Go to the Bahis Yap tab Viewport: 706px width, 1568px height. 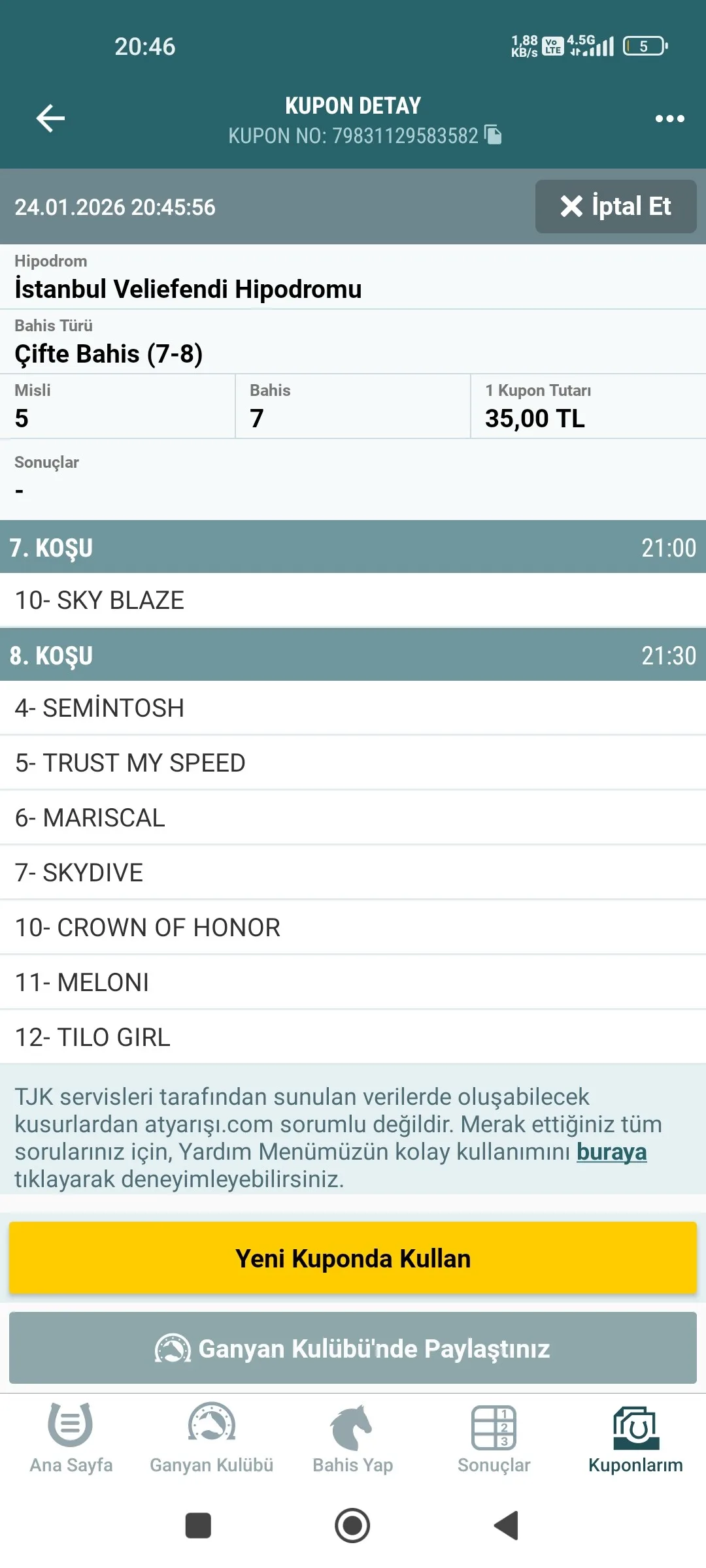[x=353, y=1438]
